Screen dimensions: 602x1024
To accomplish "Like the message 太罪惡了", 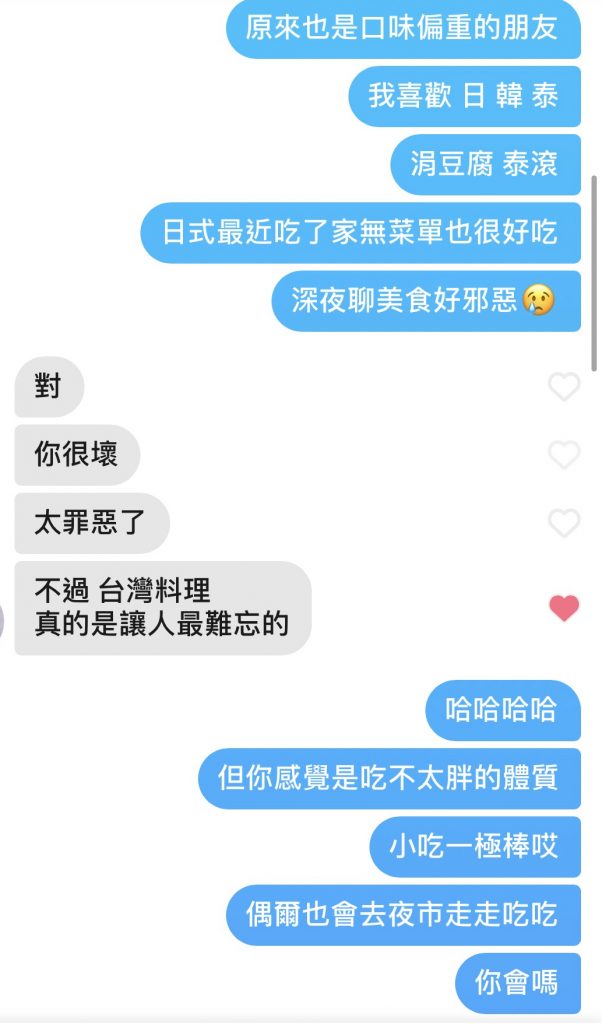I will coord(564,523).
